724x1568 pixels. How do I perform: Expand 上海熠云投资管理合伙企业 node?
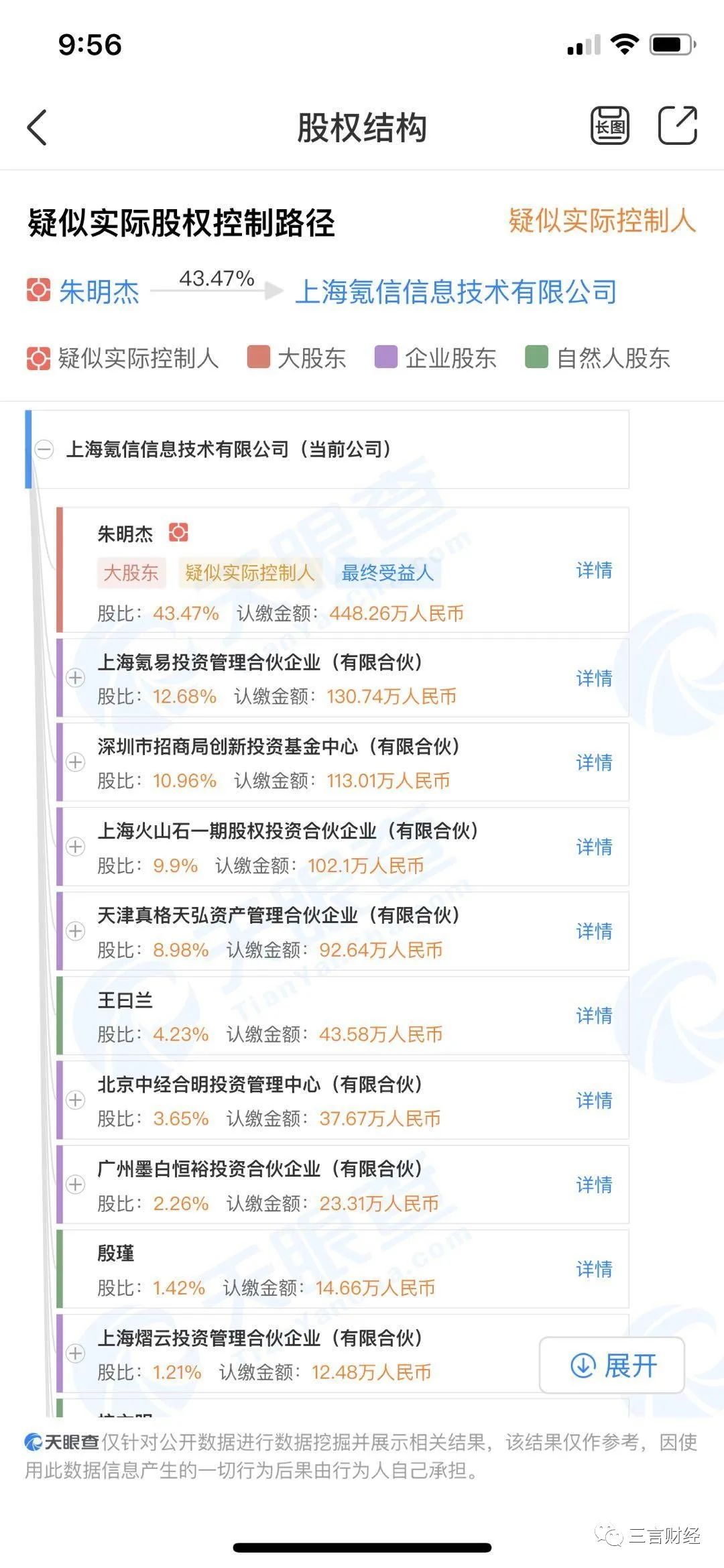pos(76,1353)
